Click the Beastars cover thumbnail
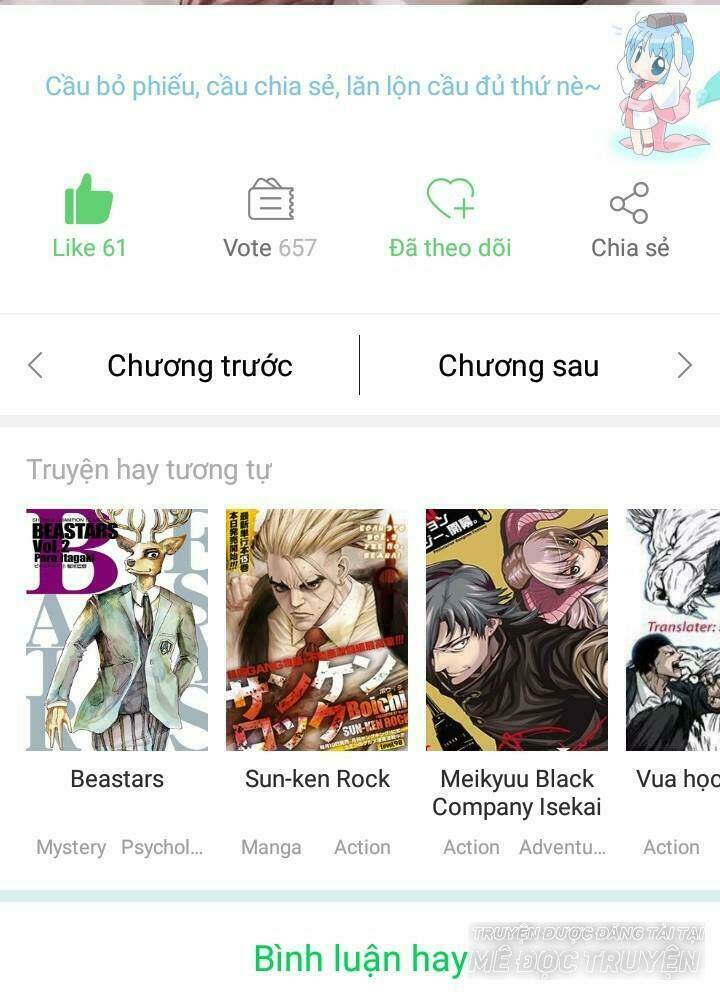 (116, 629)
